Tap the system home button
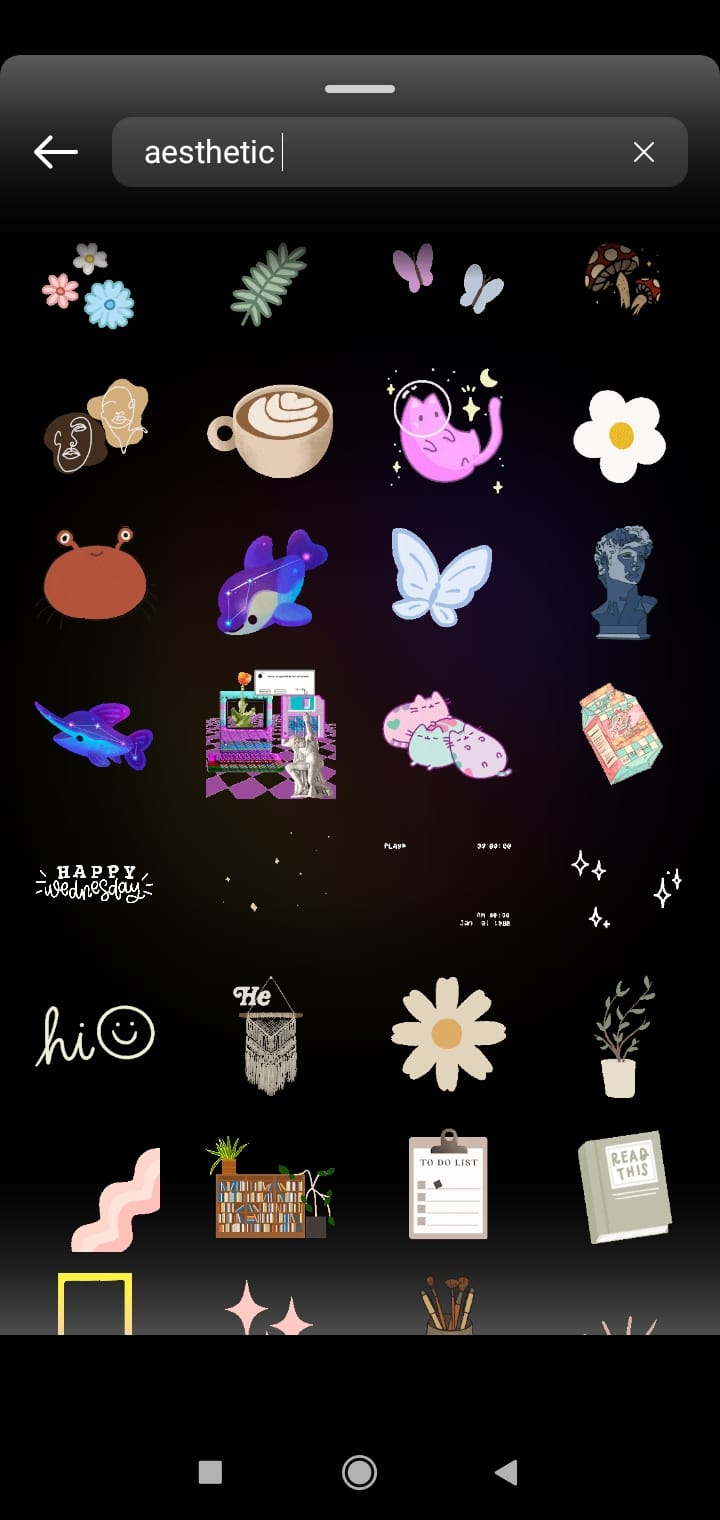The image size is (720, 1520). pos(359,1472)
